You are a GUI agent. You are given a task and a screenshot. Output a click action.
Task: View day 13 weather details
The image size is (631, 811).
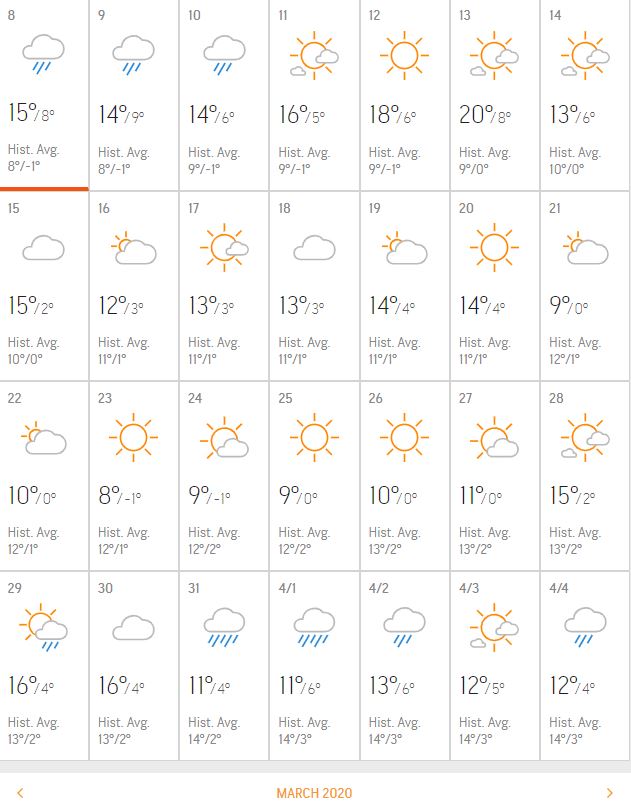[494, 95]
